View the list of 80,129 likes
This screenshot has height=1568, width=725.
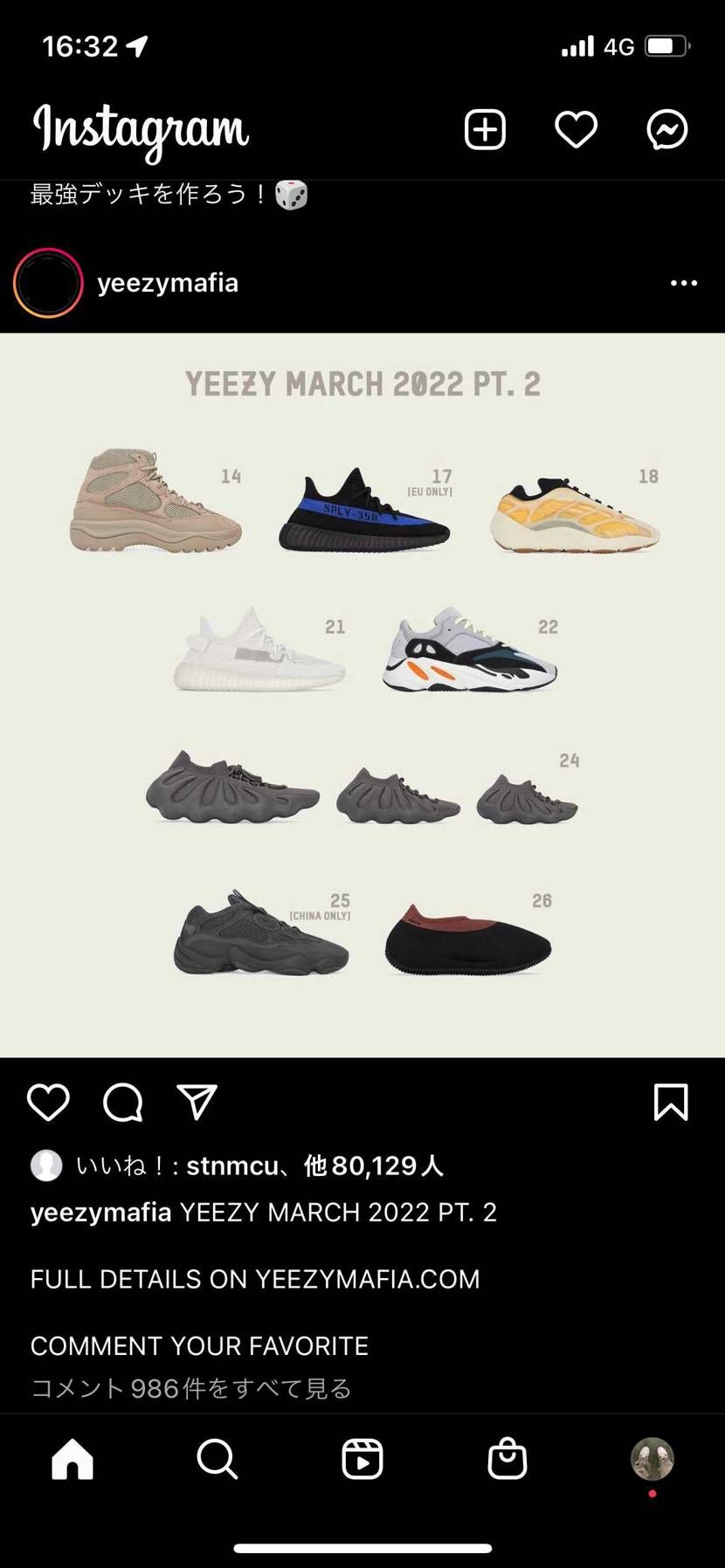point(373,1166)
